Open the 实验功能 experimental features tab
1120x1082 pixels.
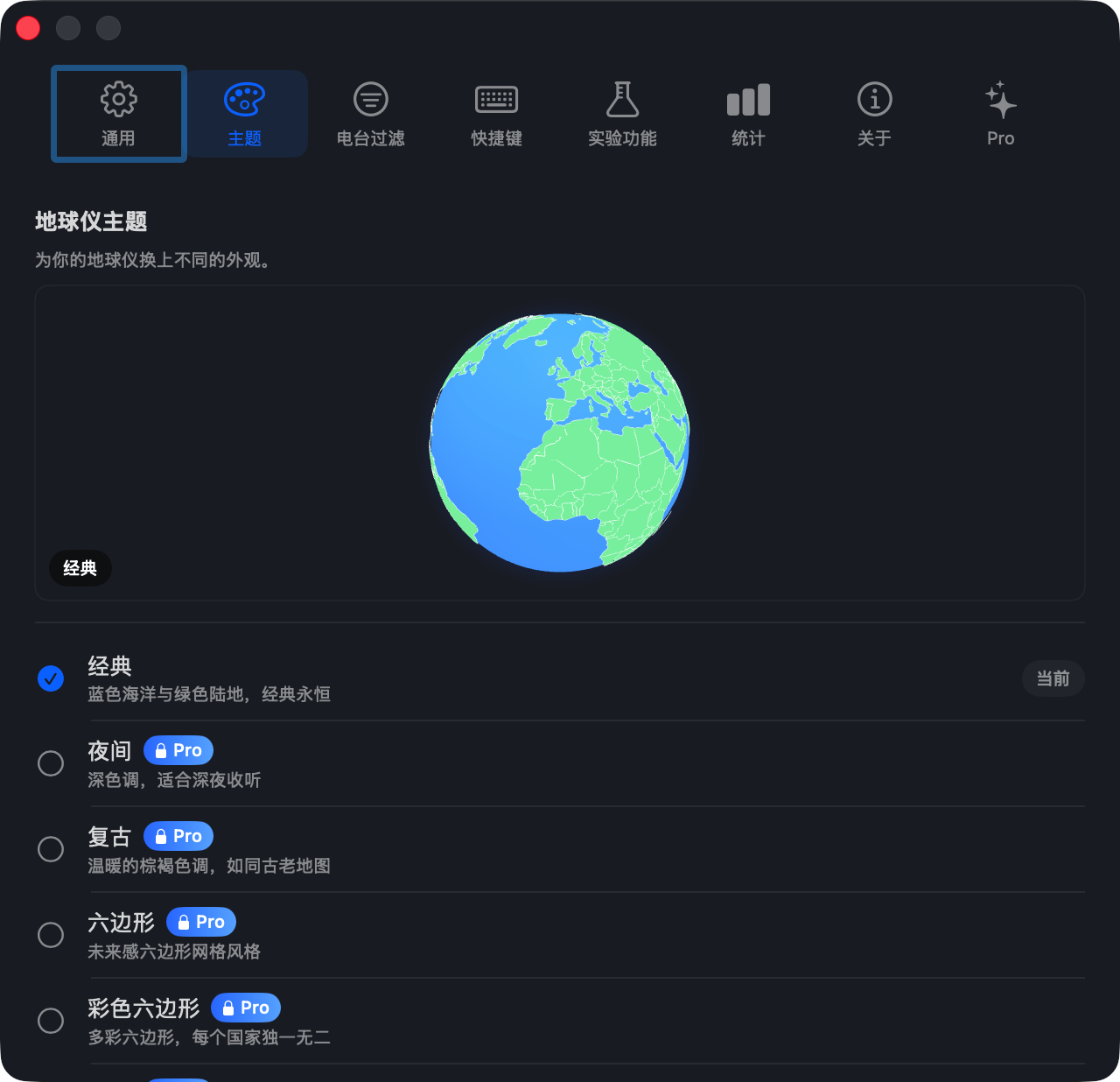point(622,114)
